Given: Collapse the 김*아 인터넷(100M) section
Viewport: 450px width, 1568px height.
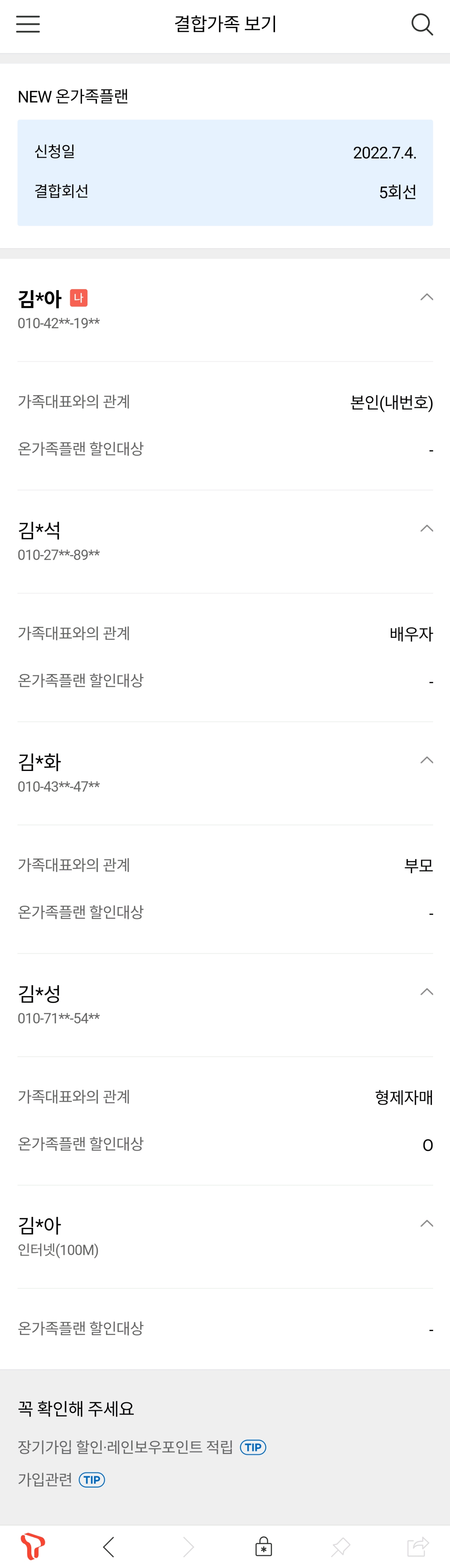Looking at the screenshot, I should (x=426, y=1223).
